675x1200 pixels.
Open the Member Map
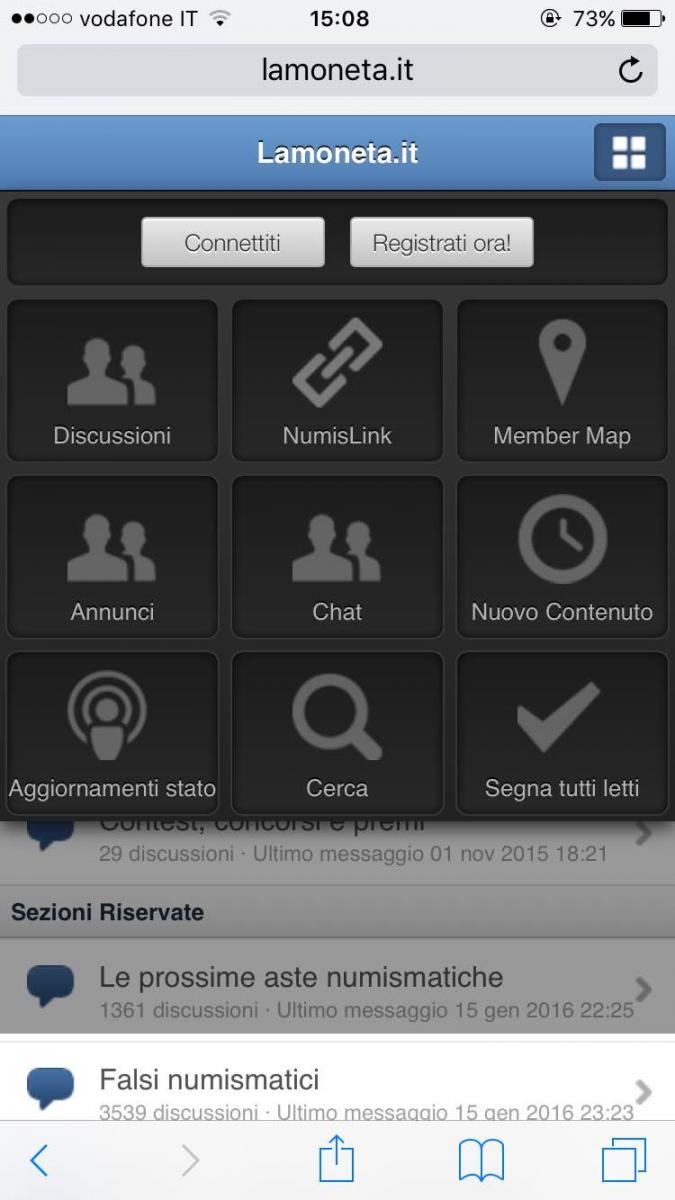[x=562, y=380]
